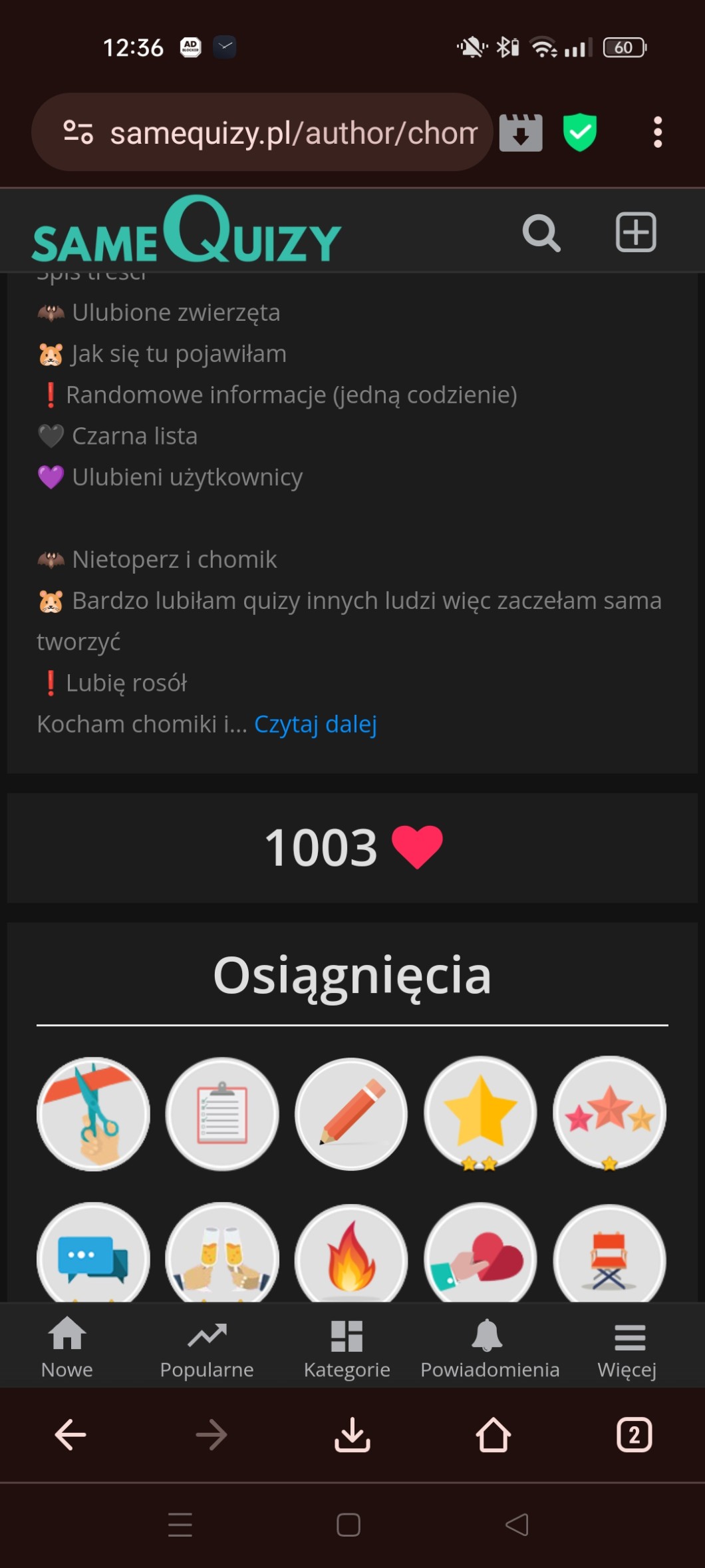View the pencil achievement badge

351,1113
